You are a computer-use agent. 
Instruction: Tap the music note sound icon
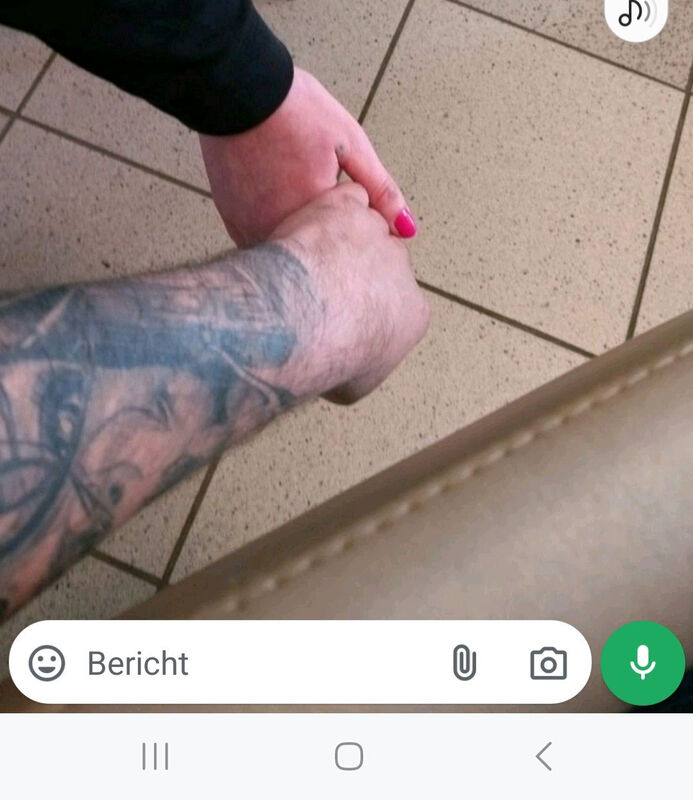click(x=636, y=14)
